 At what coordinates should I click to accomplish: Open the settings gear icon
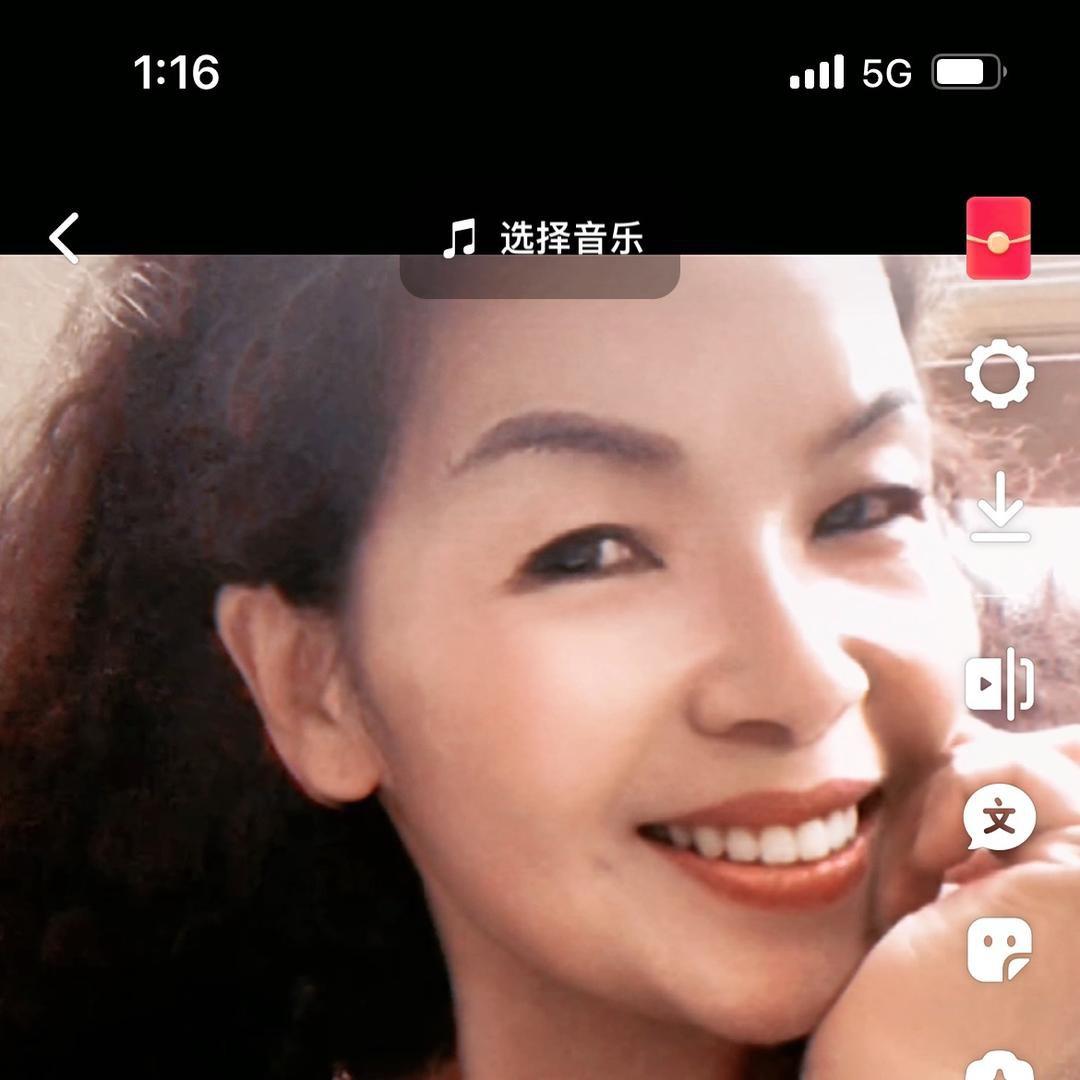point(999,375)
